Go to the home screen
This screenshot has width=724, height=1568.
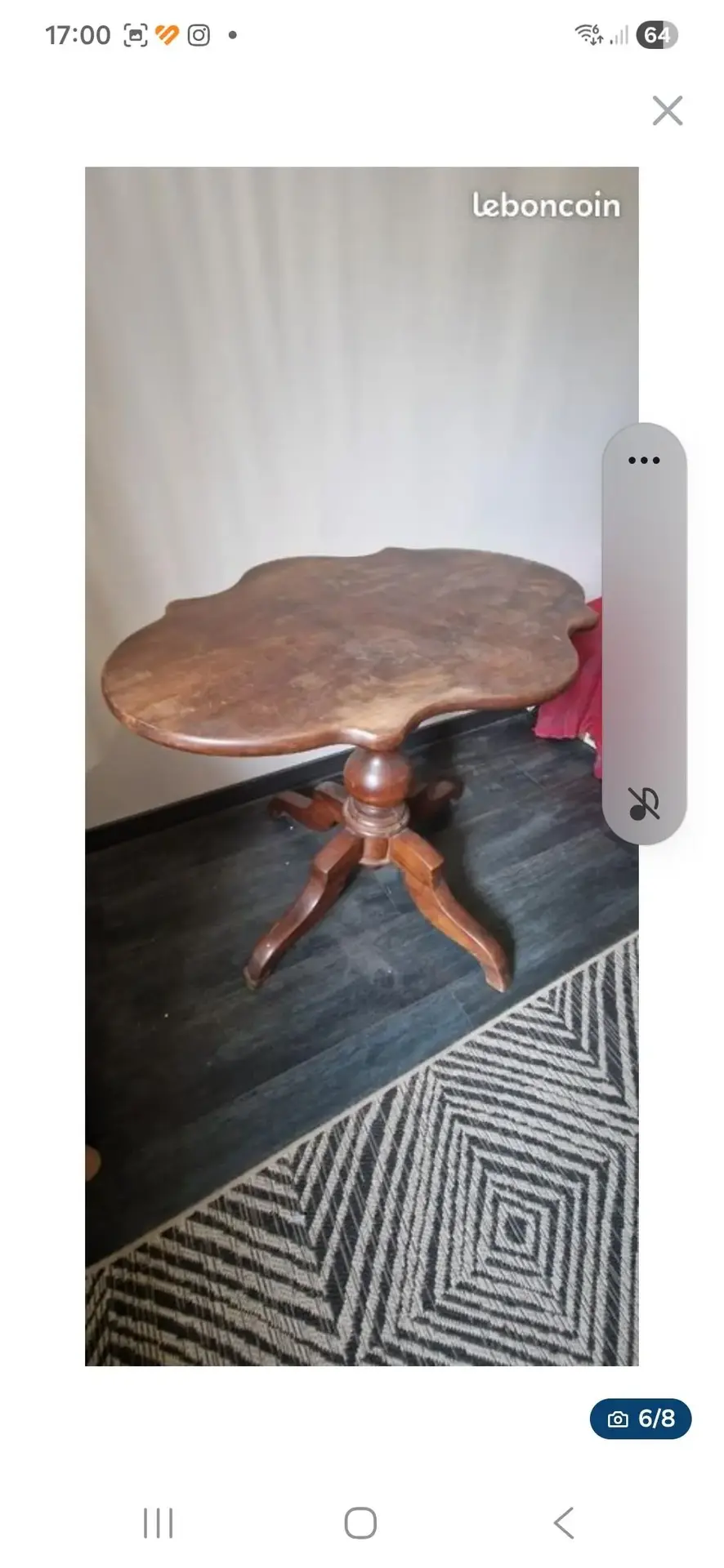[x=360, y=1523]
